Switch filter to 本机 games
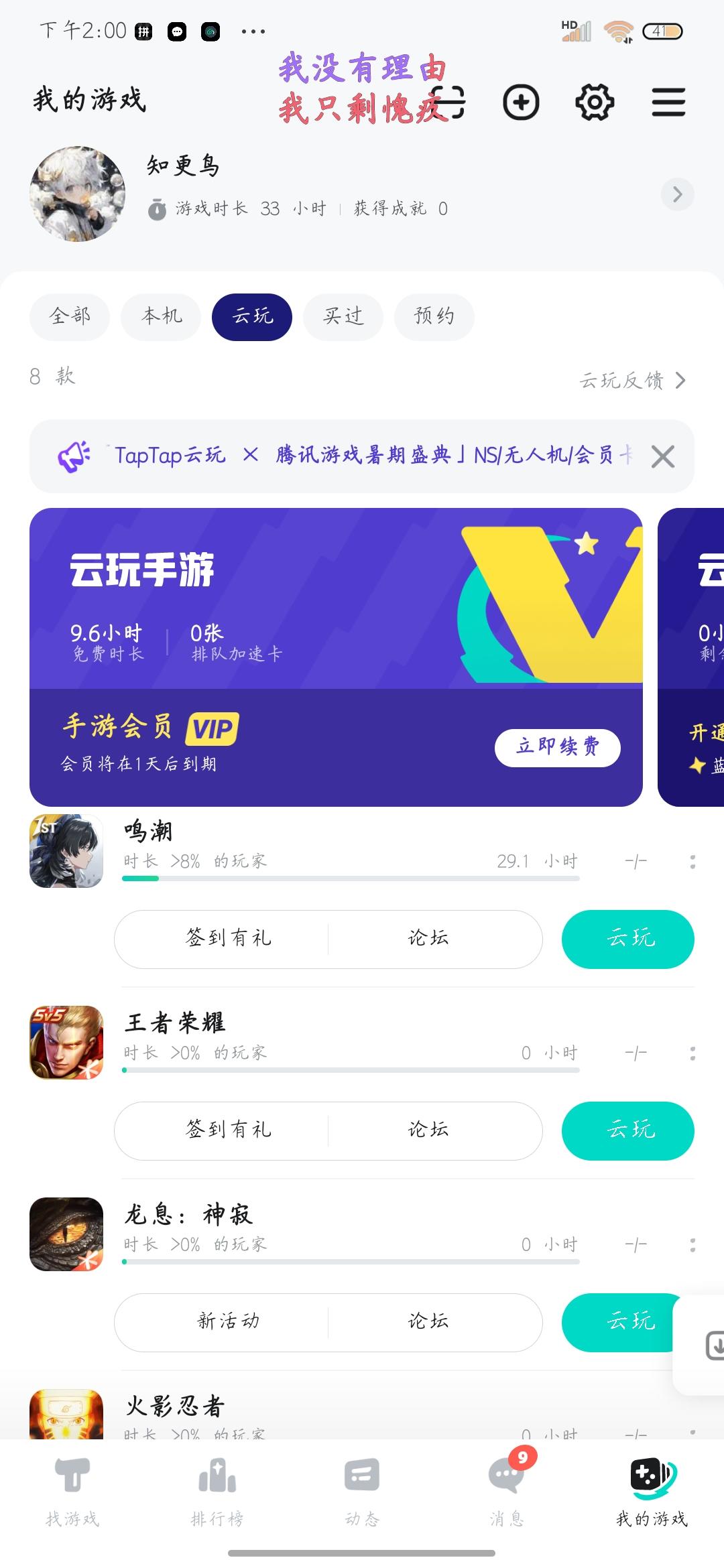Screen dimensions: 724x1568 [x=160, y=316]
